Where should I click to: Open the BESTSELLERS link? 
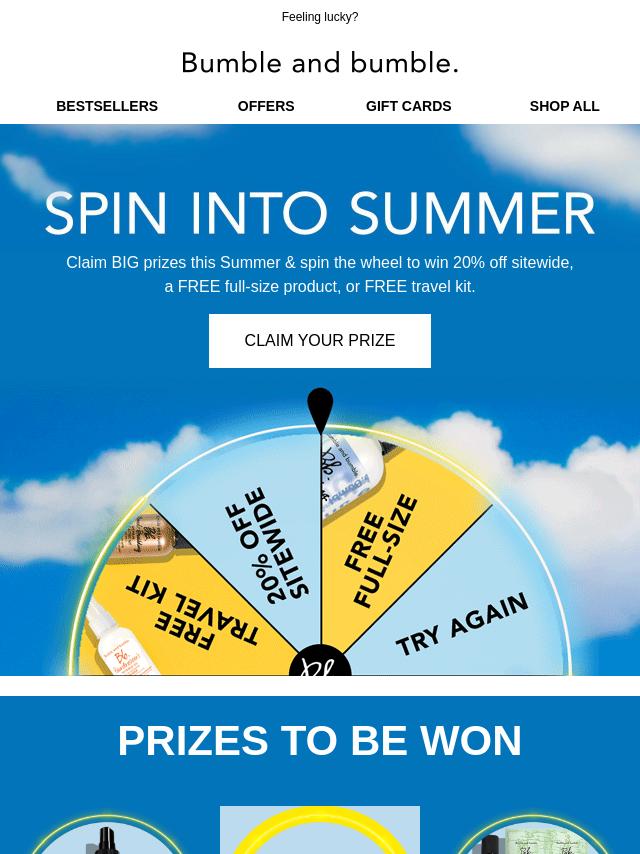point(107,106)
